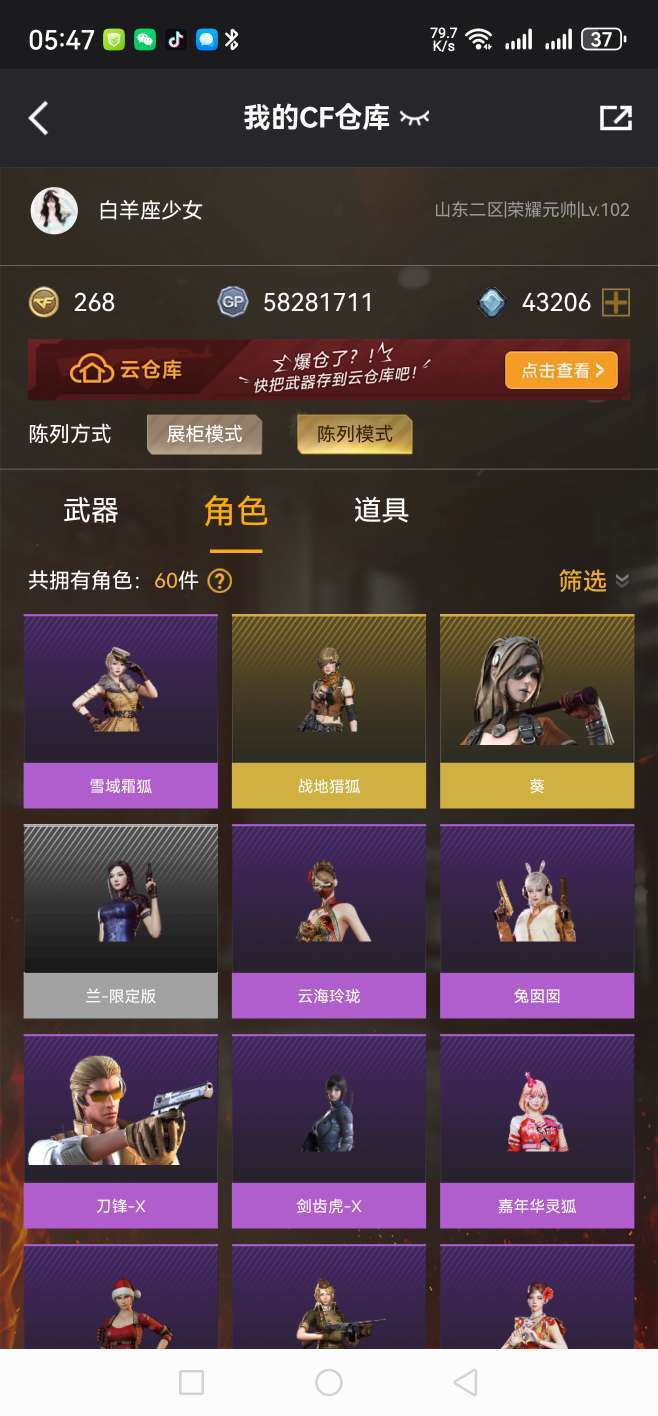Open the 葵 character card
This screenshot has height=1416, width=658.
point(537,711)
